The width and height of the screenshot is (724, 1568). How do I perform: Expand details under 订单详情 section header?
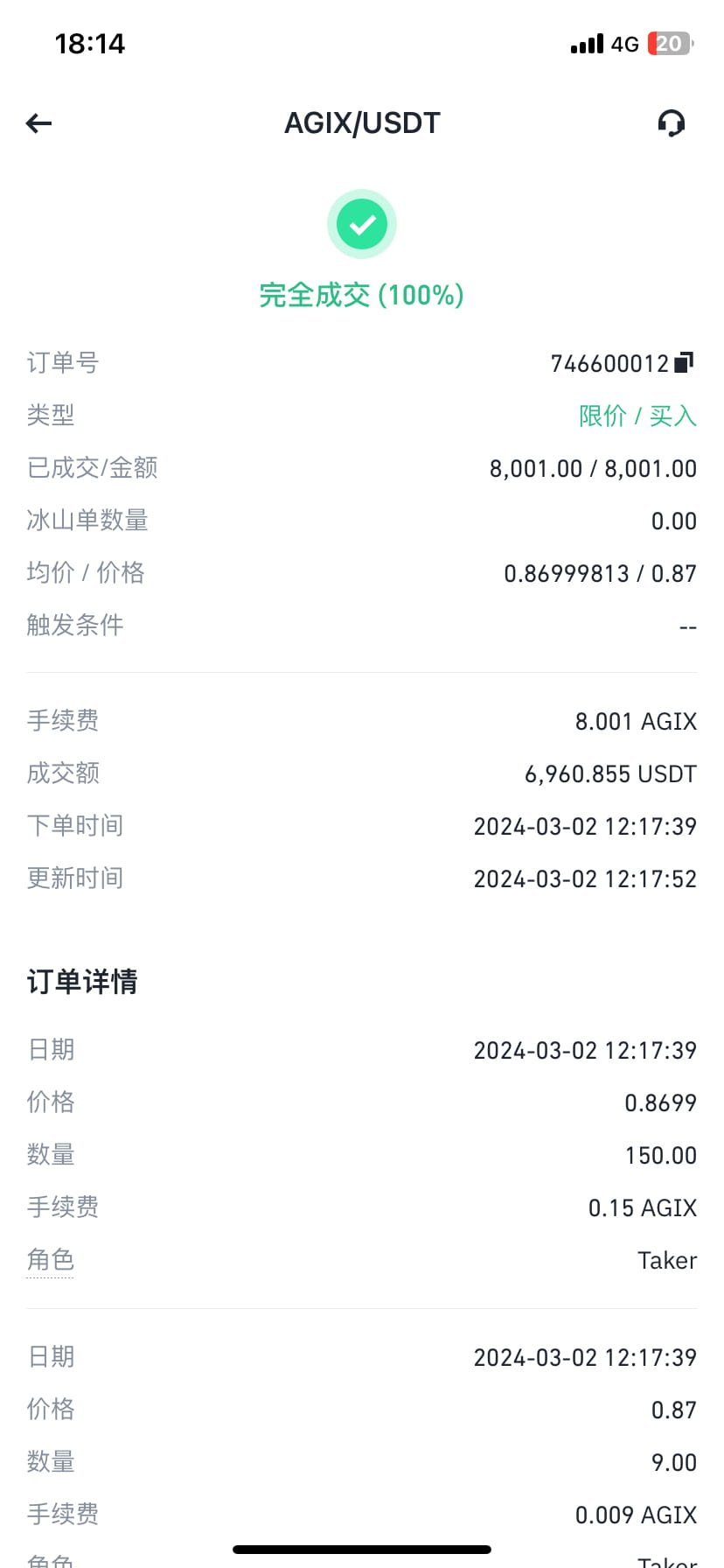82,981
